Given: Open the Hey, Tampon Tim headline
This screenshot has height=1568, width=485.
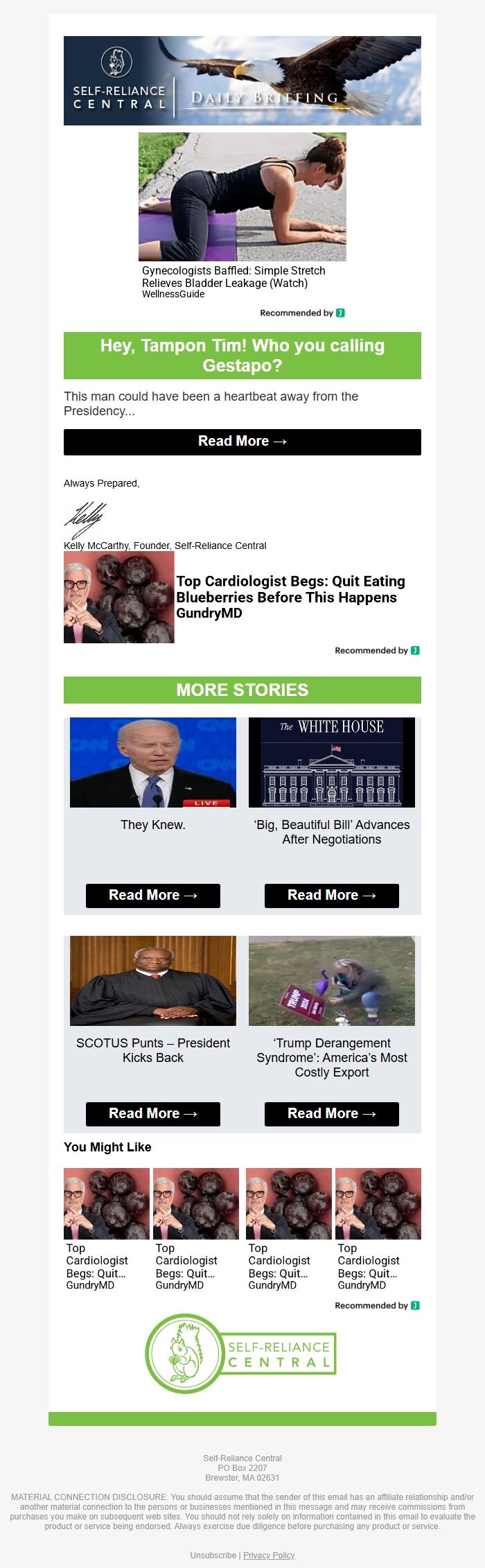Looking at the screenshot, I should click(242, 355).
